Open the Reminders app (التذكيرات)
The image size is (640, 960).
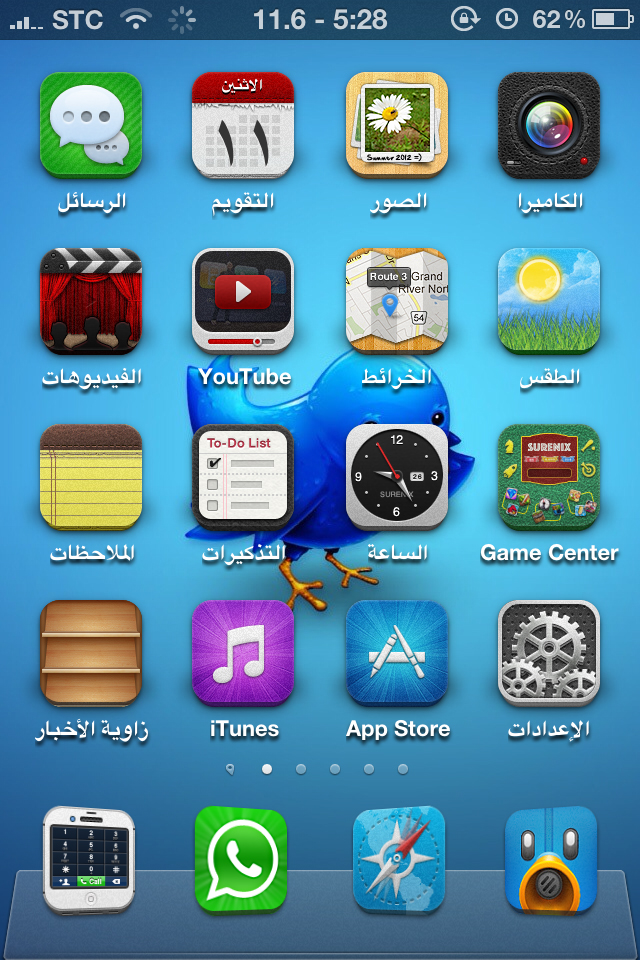click(243, 477)
